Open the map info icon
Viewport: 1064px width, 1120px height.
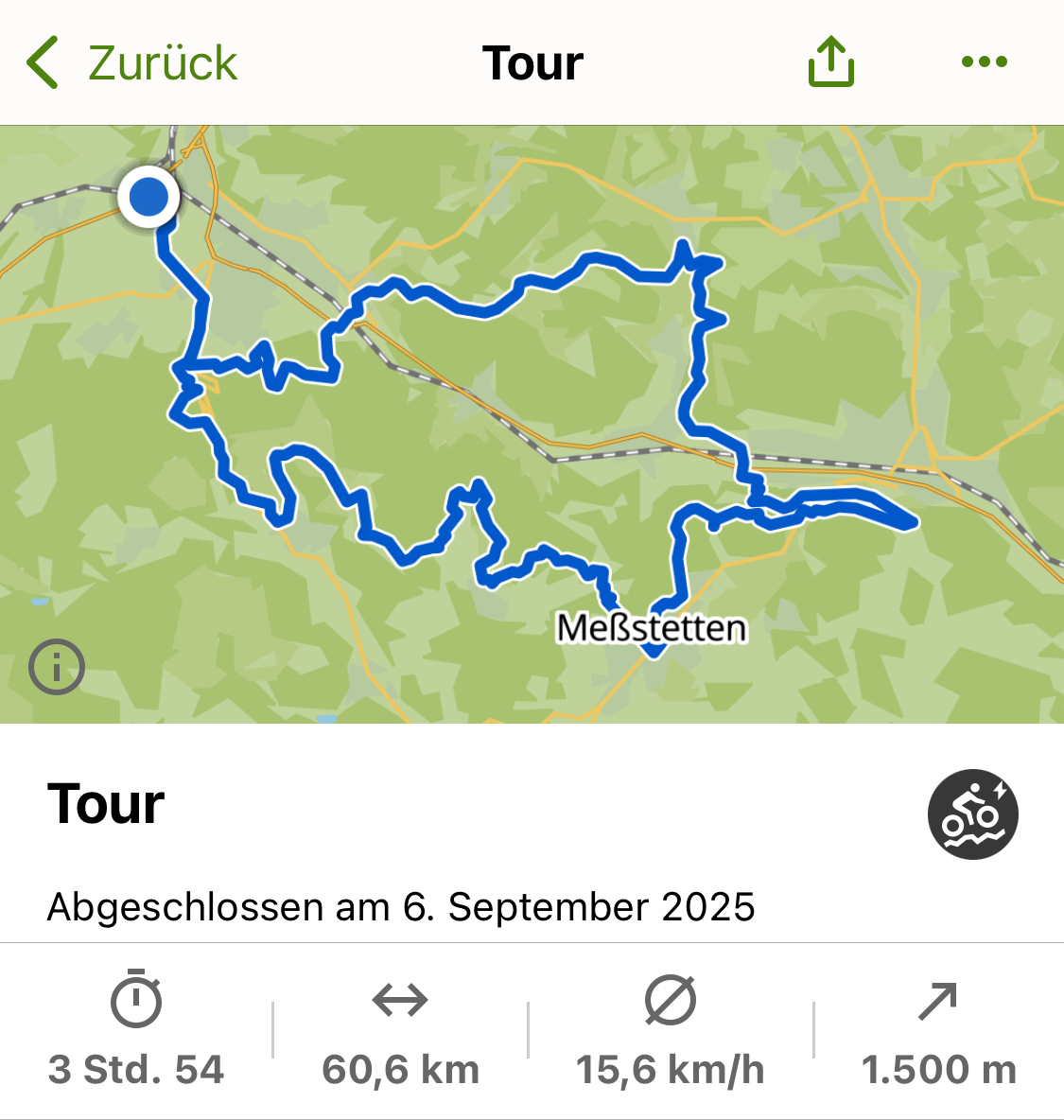tap(57, 667)
